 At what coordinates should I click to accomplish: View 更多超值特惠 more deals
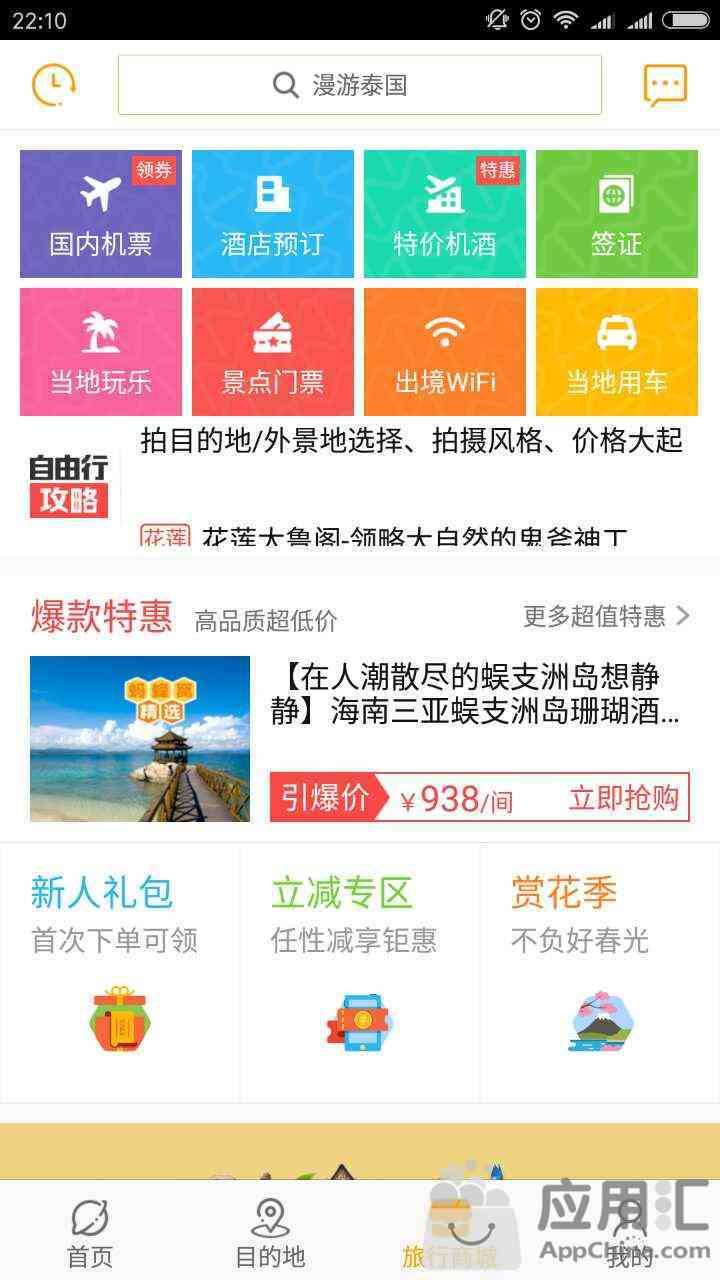point(606,616)
